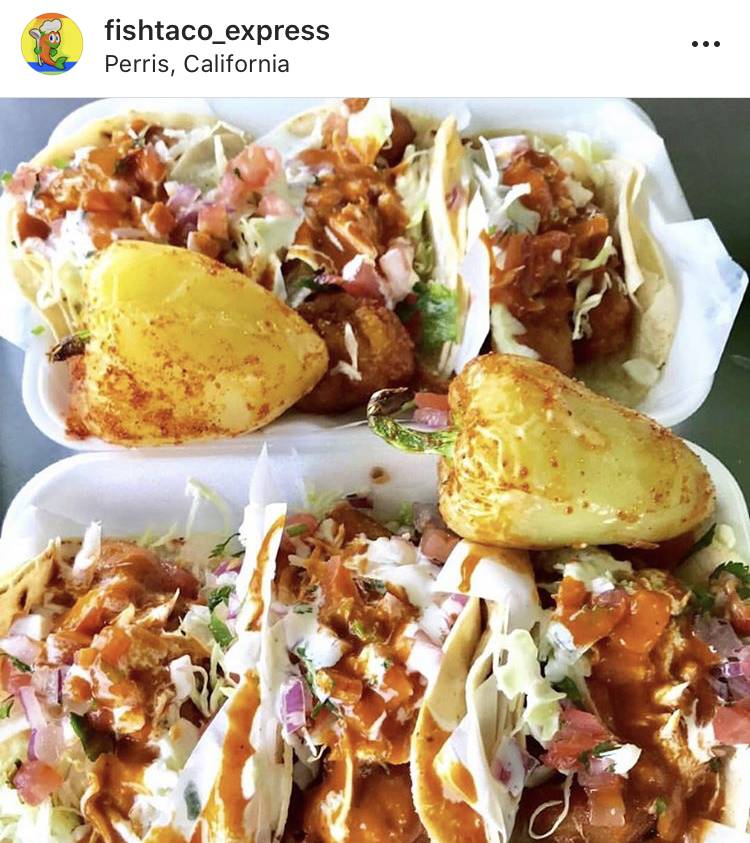The image size is (750, 843).
Task: Open the Perris, California location
Action: (x=197, y=65)
